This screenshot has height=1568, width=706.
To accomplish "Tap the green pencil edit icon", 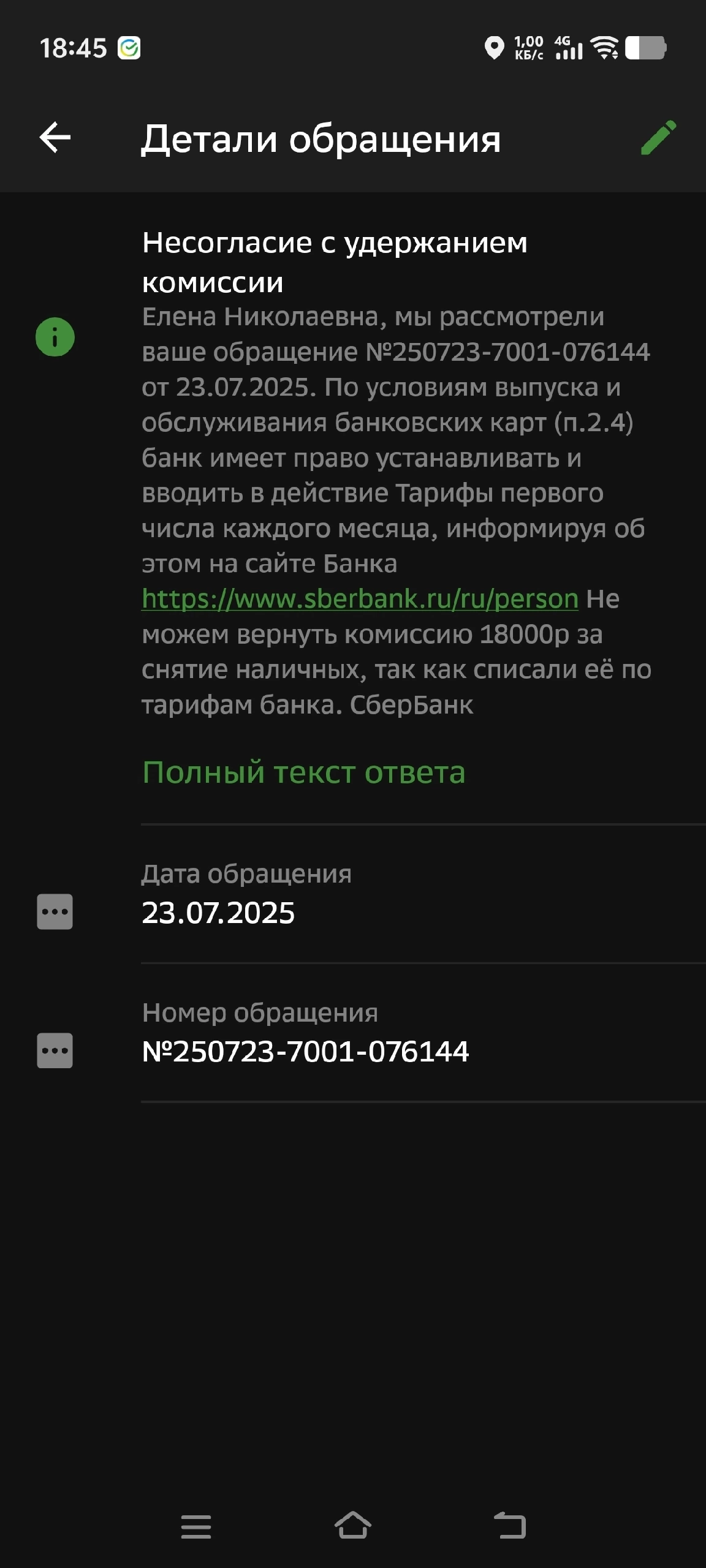I will coord(658,137).
